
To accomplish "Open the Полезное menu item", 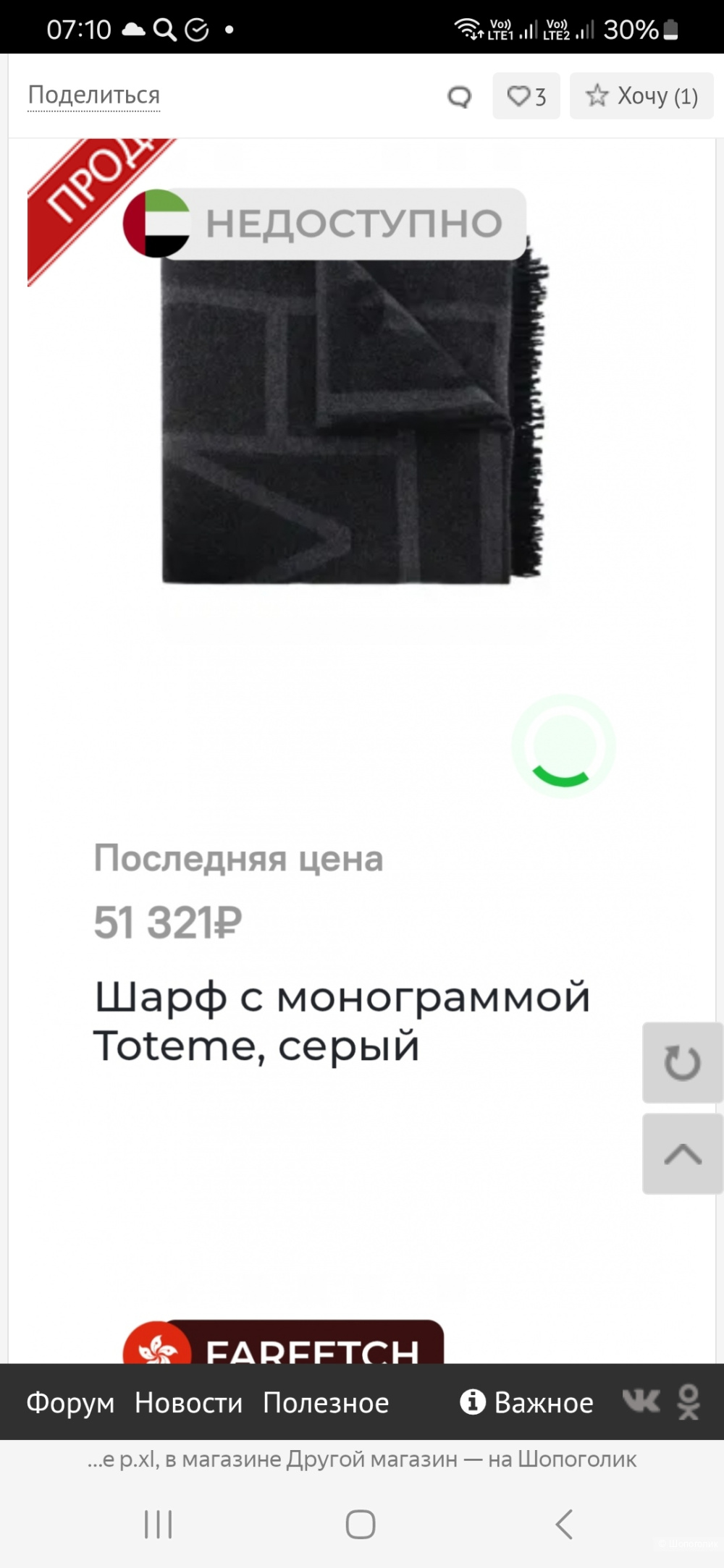I will coord(327,1402).
